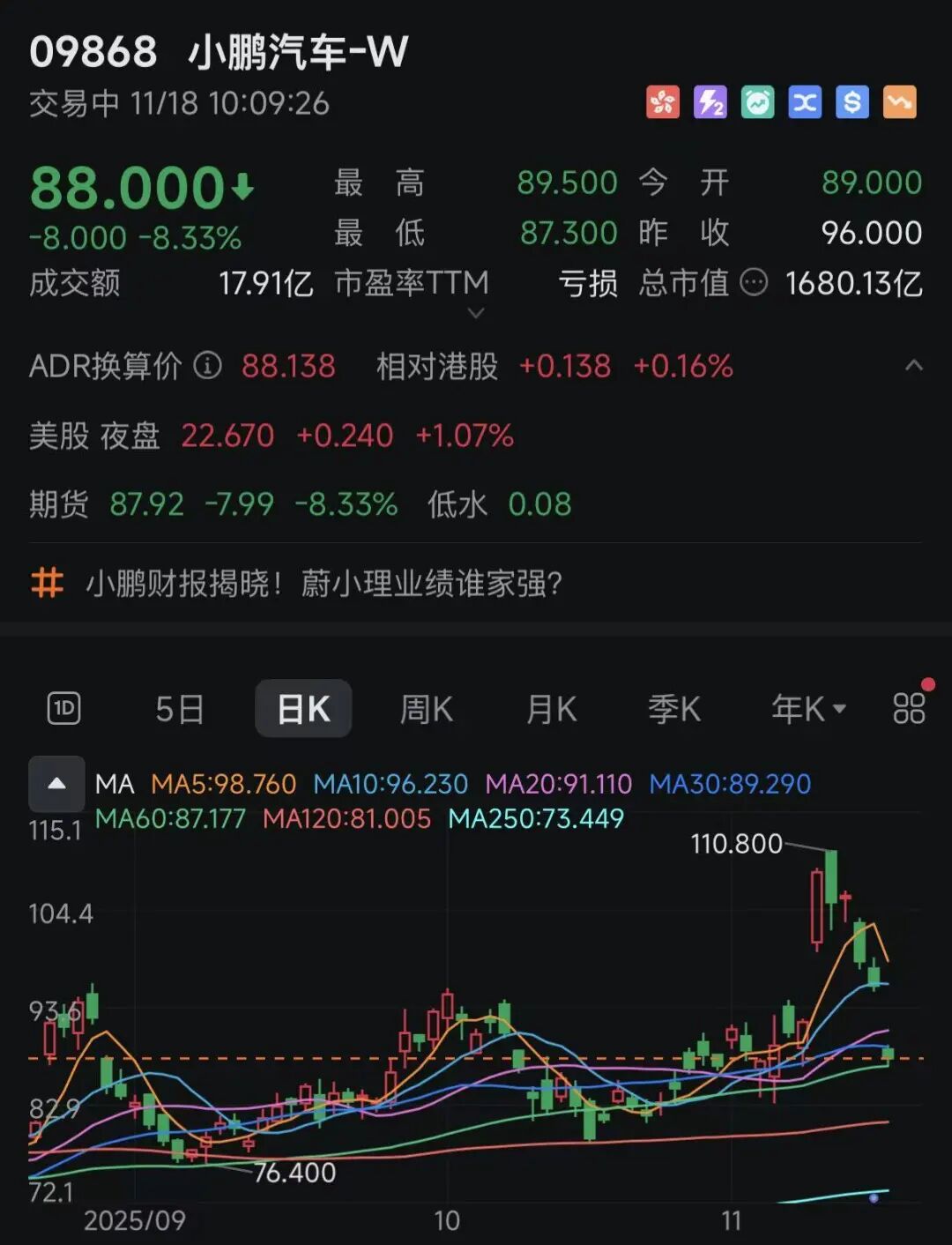Tap the orange trend-line badge icon
This screenshot has height=1245, width=952.
[x=899, y=103]
